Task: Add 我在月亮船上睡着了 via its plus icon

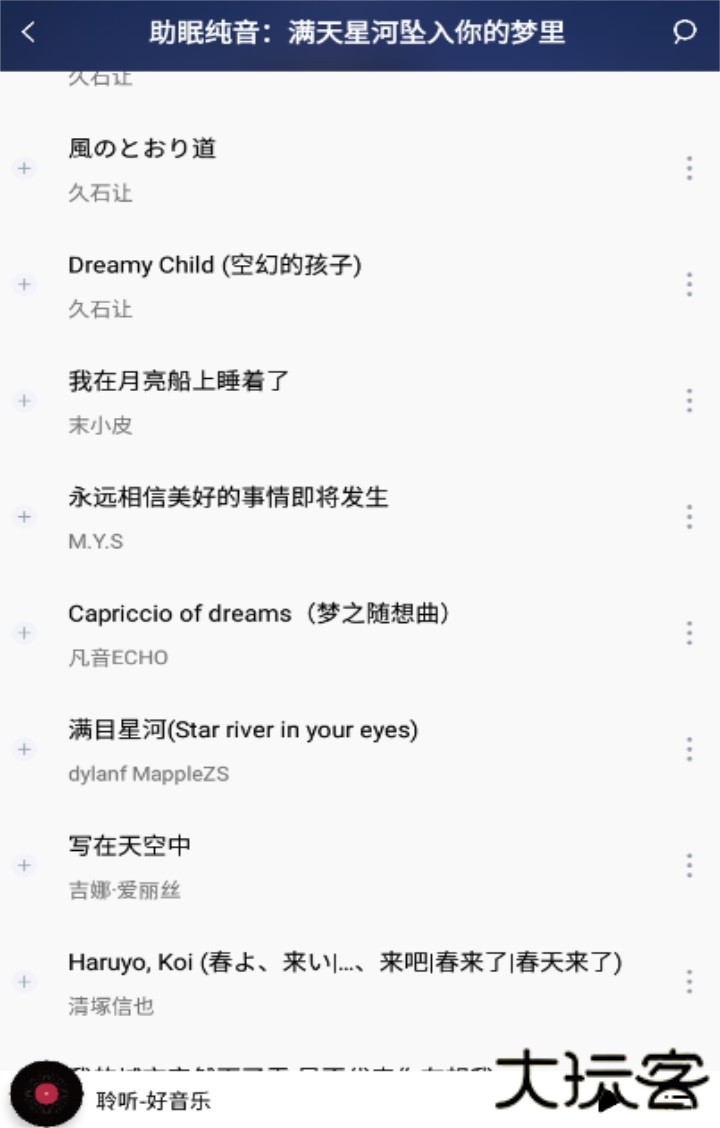Action: (23, 400)
